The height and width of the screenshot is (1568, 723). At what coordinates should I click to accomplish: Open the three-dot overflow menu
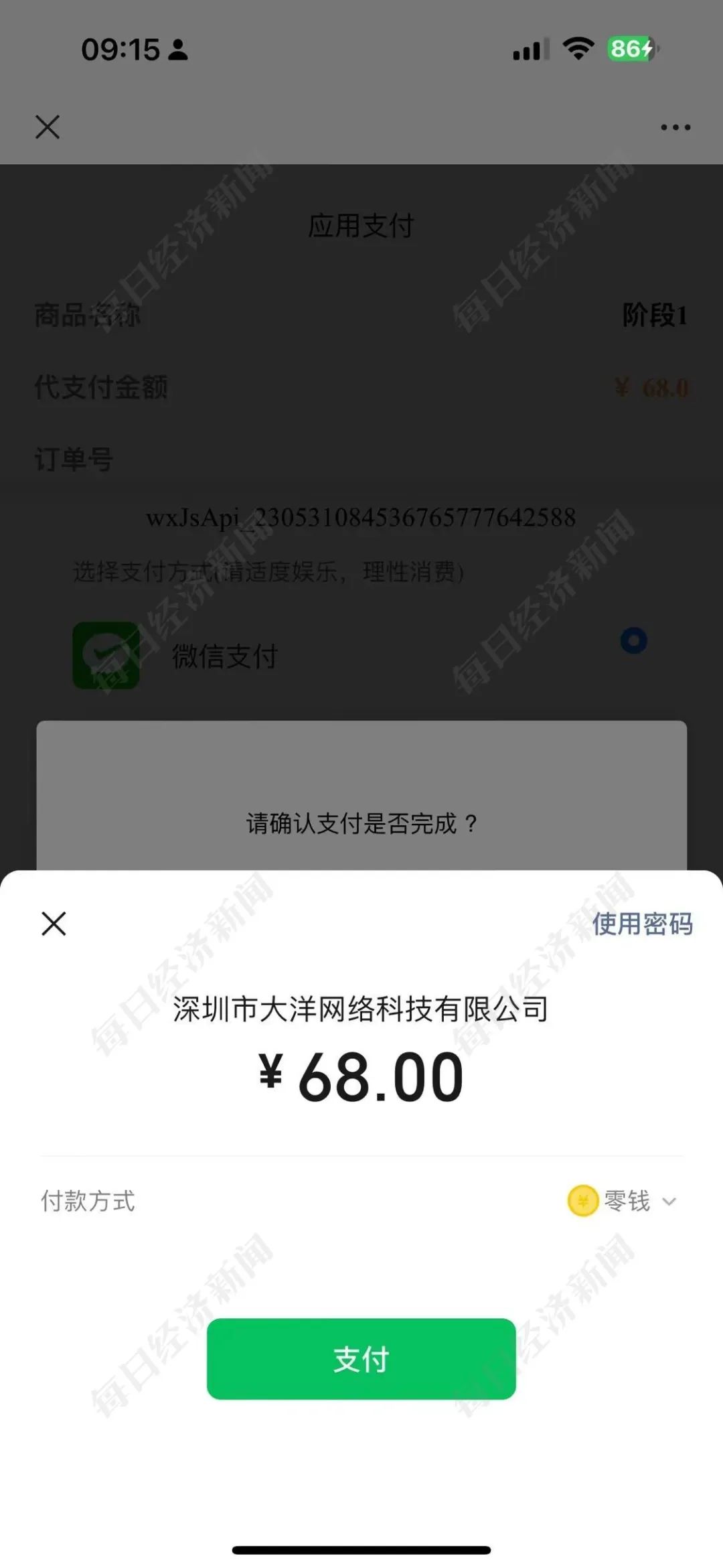click(675, 127)
